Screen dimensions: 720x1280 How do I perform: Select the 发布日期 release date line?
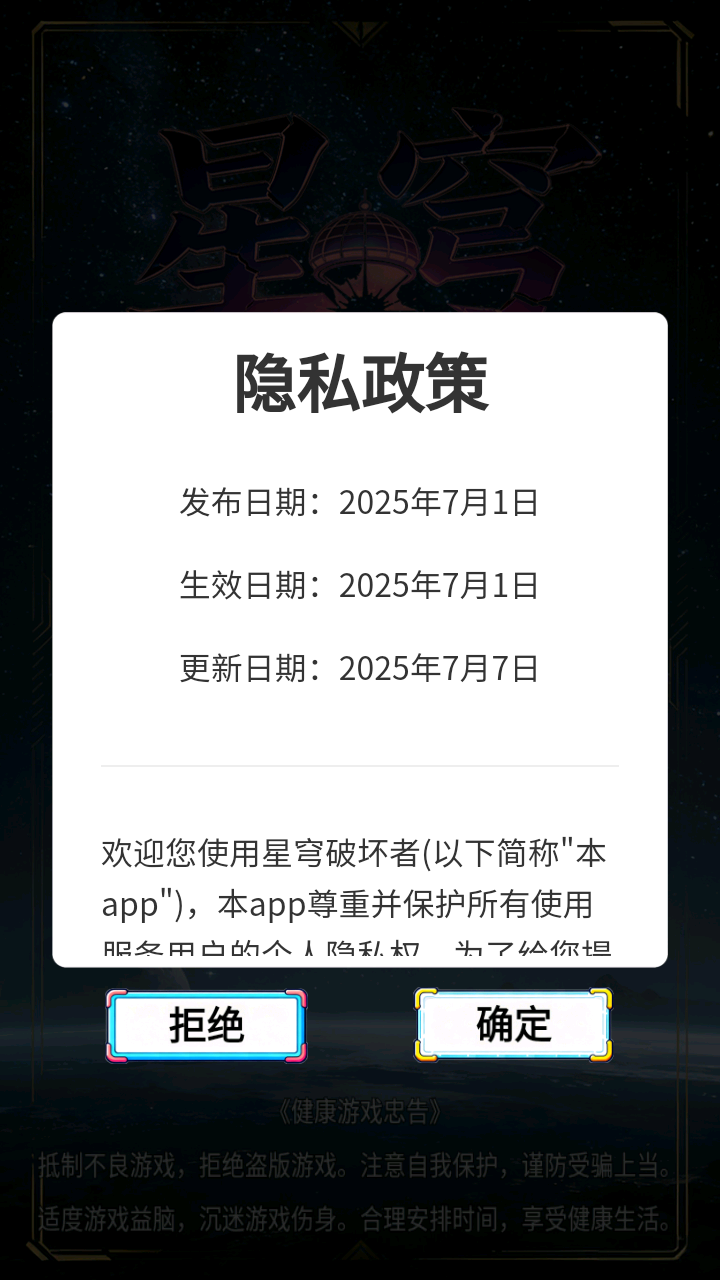[358, 505]
